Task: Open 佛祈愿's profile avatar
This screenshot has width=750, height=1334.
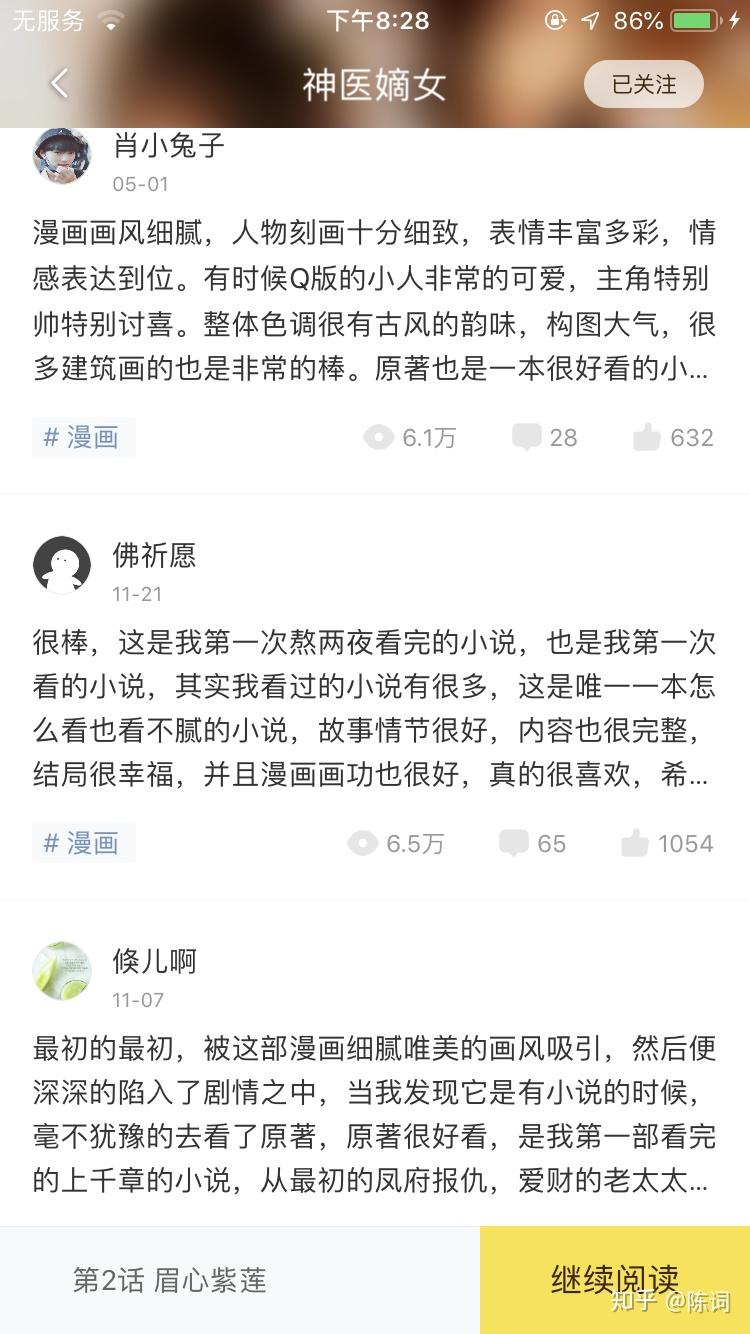Action: (62, 565)
